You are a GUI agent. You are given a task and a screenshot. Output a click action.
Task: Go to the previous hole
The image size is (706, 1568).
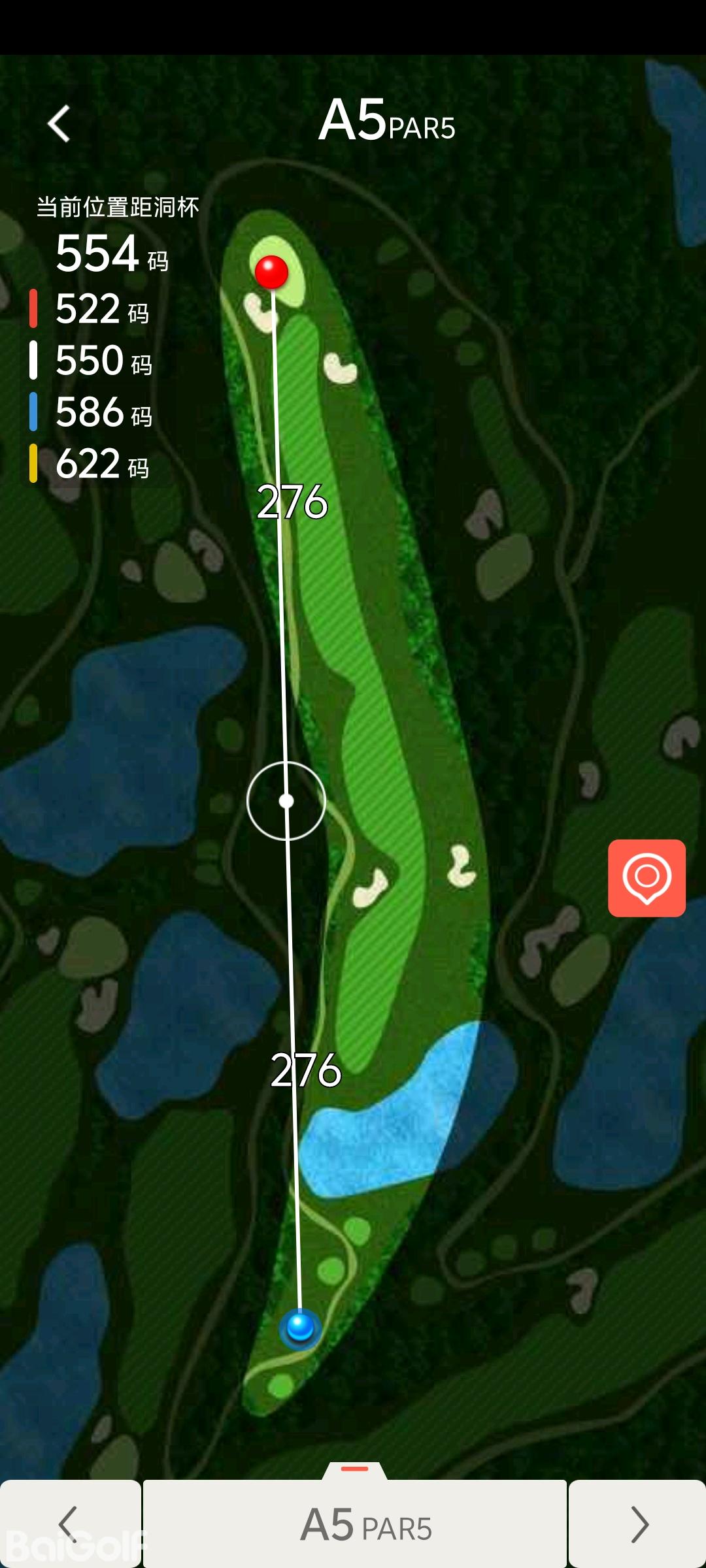point(70,1524)
